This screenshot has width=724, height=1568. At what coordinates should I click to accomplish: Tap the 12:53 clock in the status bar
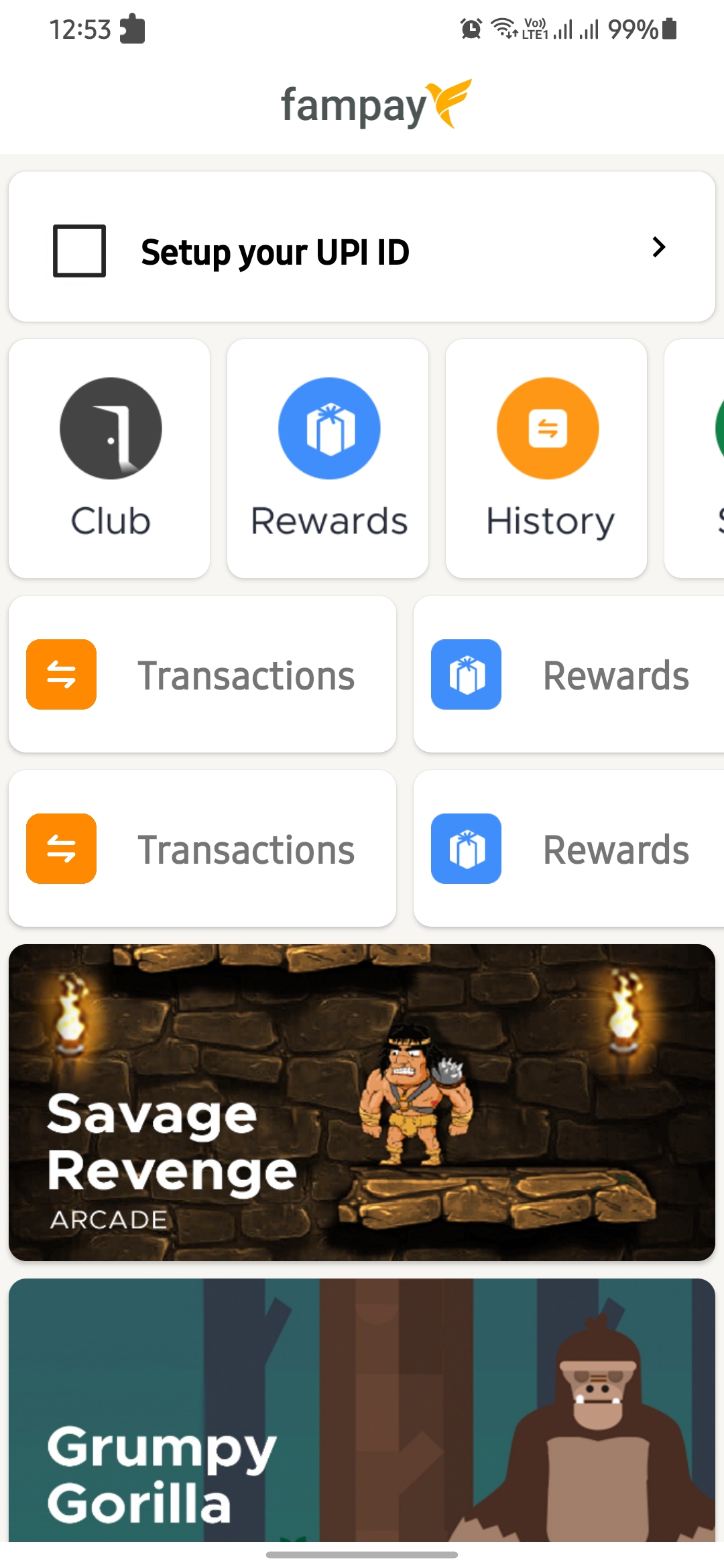(80, 28)
